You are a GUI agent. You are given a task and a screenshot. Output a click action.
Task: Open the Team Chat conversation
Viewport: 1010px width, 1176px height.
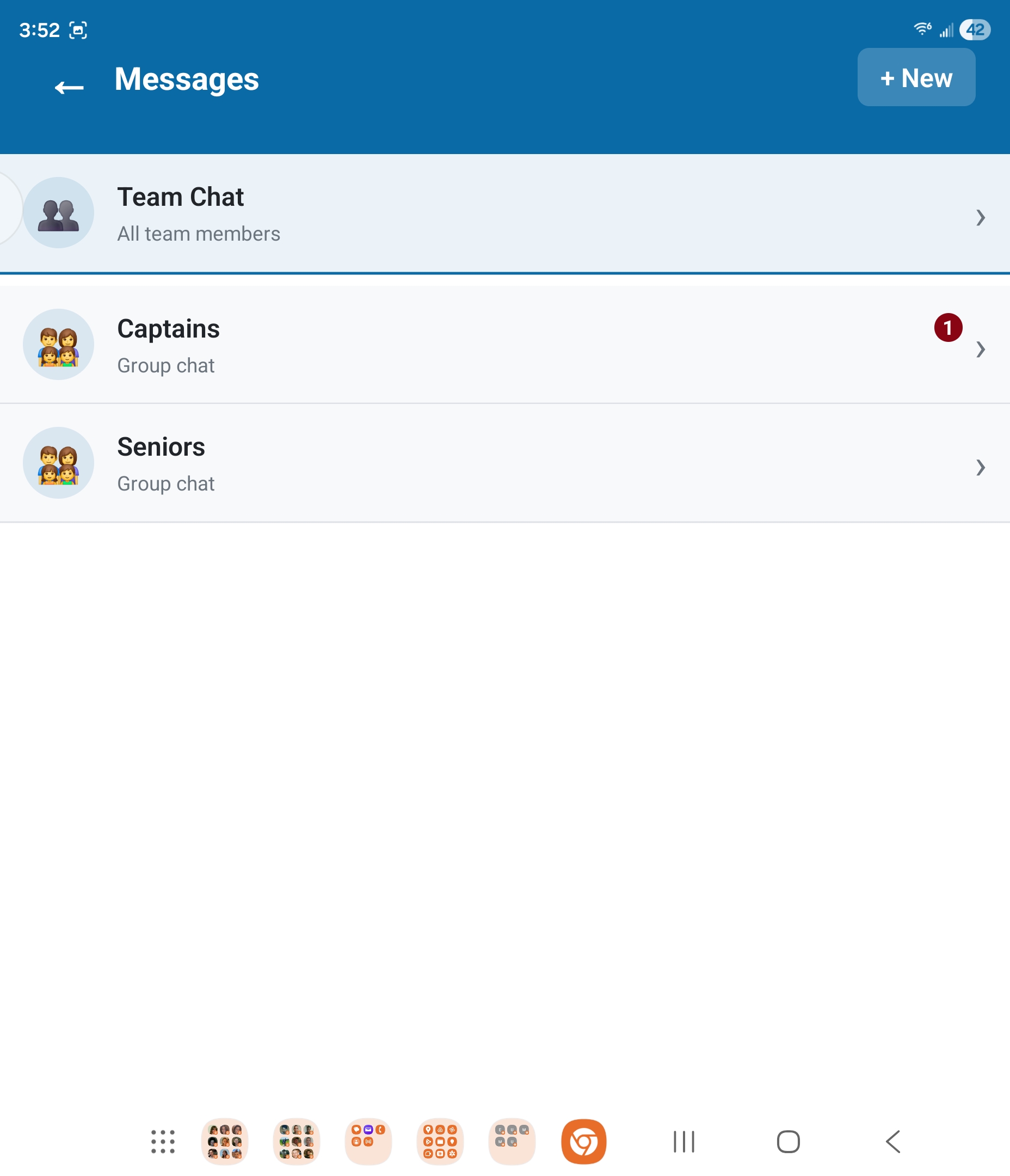504,214
